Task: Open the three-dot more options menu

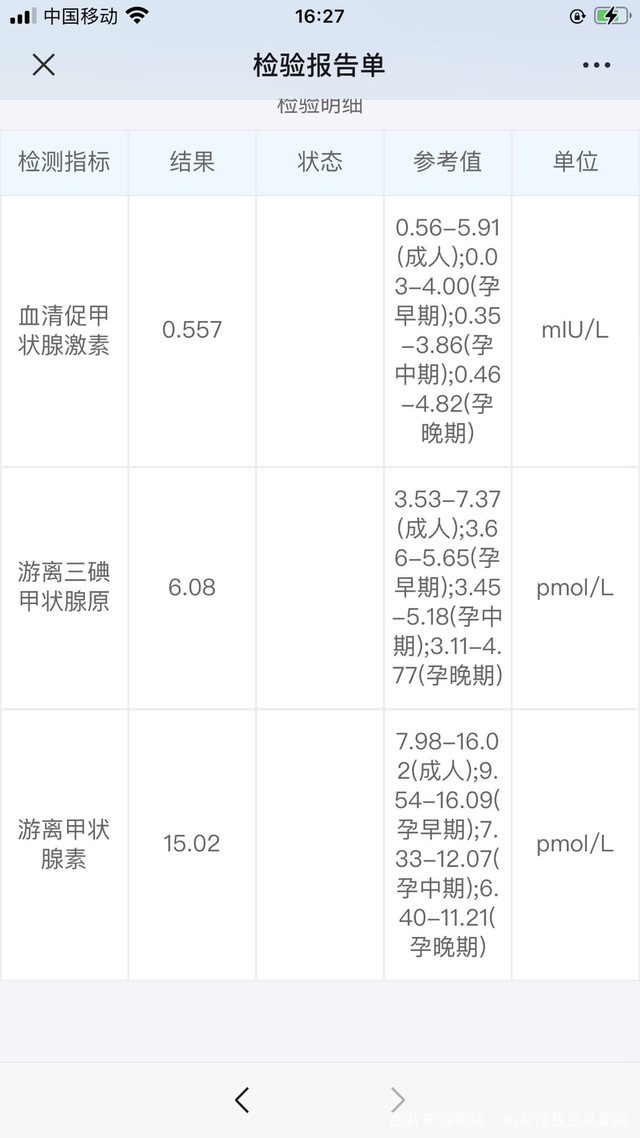Action: point(596,66)
